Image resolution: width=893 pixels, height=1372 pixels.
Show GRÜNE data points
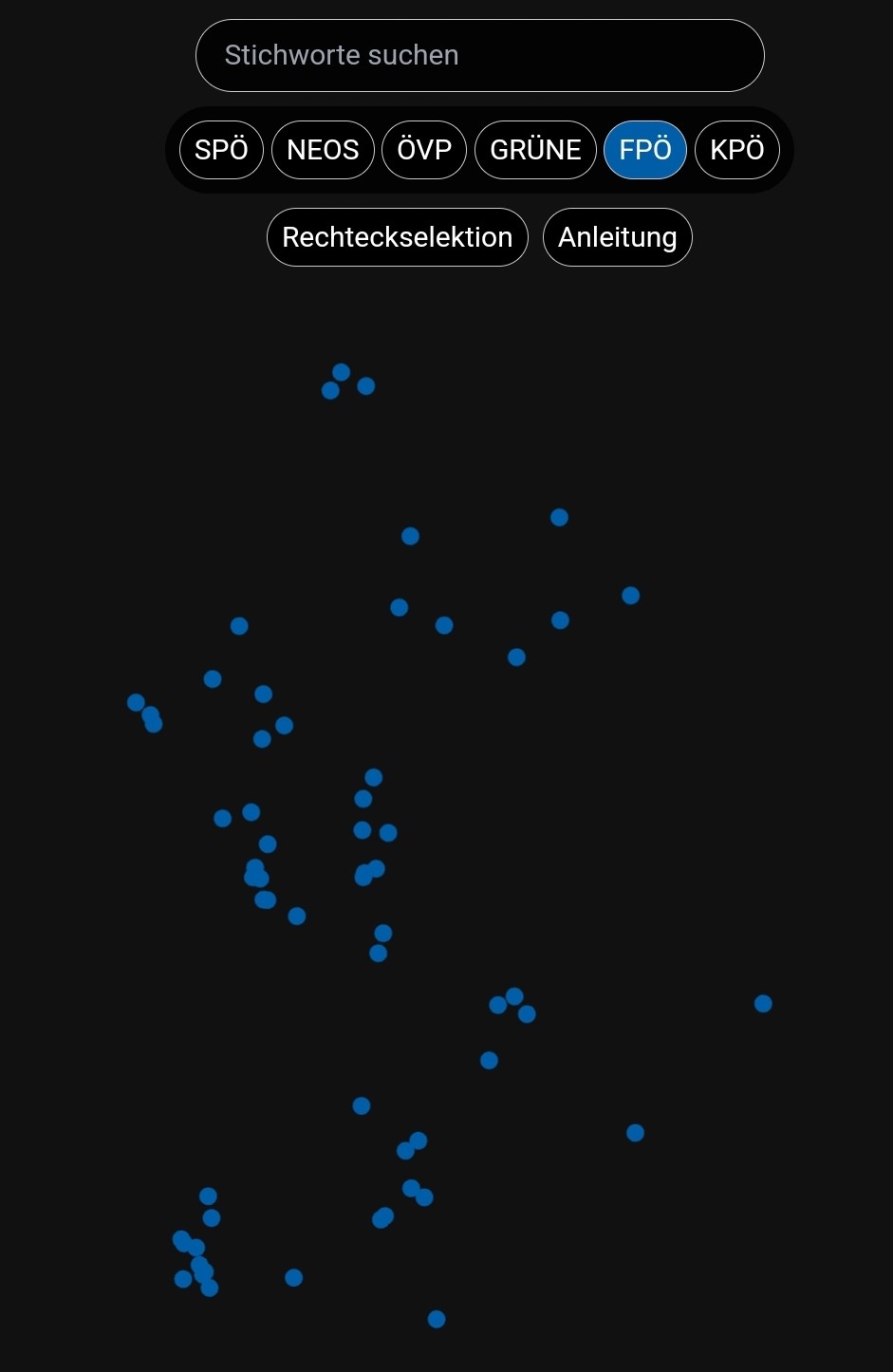coord(535,150)
